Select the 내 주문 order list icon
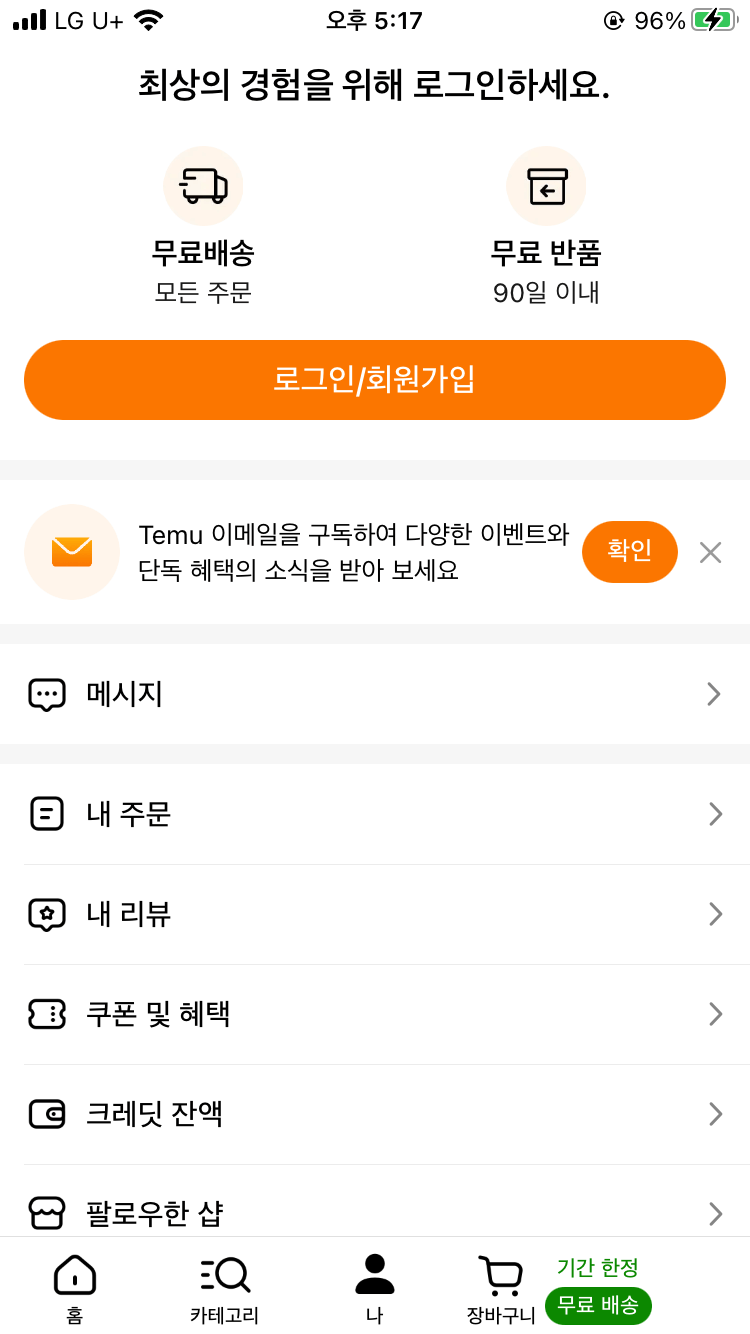The image size is (750, 1334). (47, 814)
